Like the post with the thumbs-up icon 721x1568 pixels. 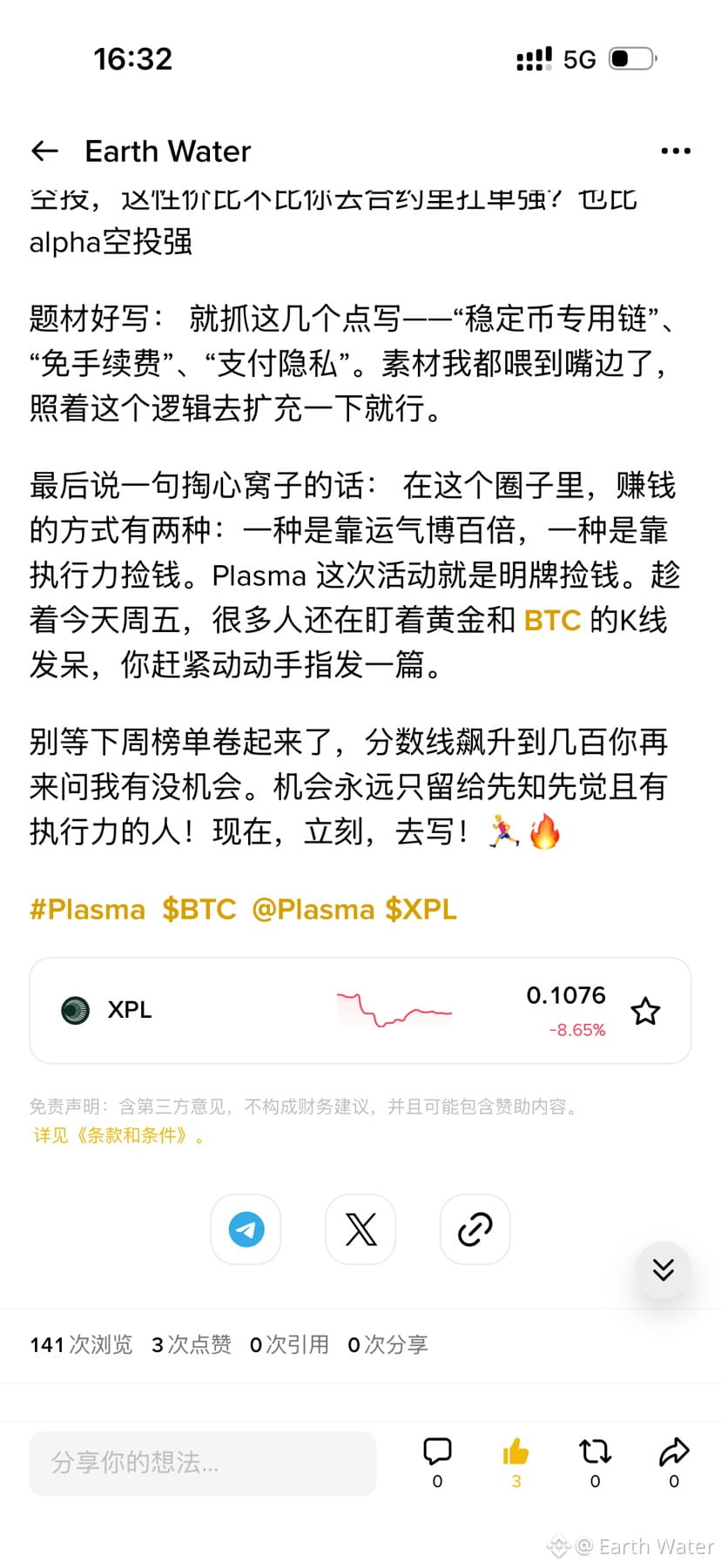[515, 1452]
